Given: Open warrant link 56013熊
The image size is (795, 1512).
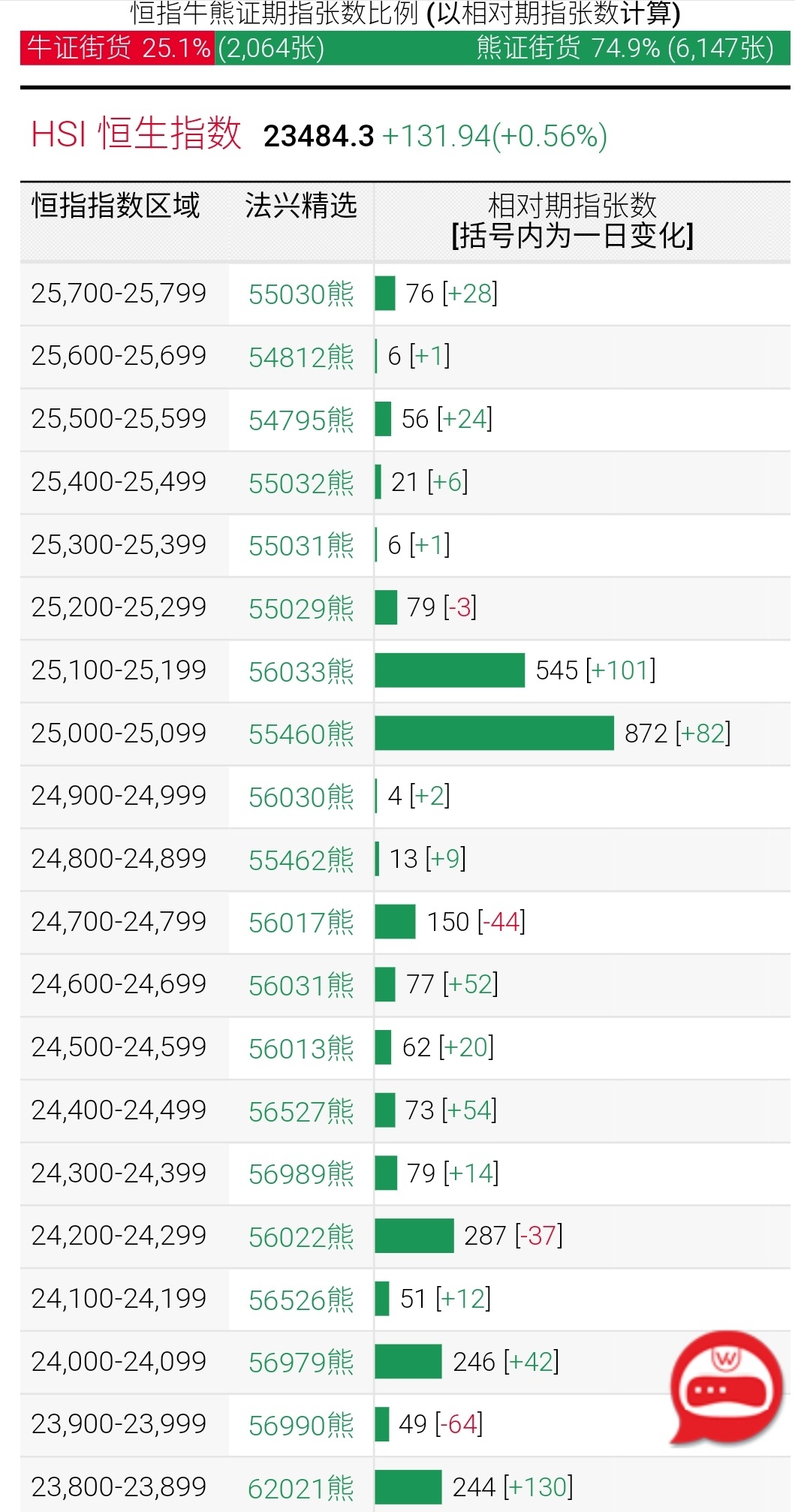Looking at the screenshot, I should 301,1049.
